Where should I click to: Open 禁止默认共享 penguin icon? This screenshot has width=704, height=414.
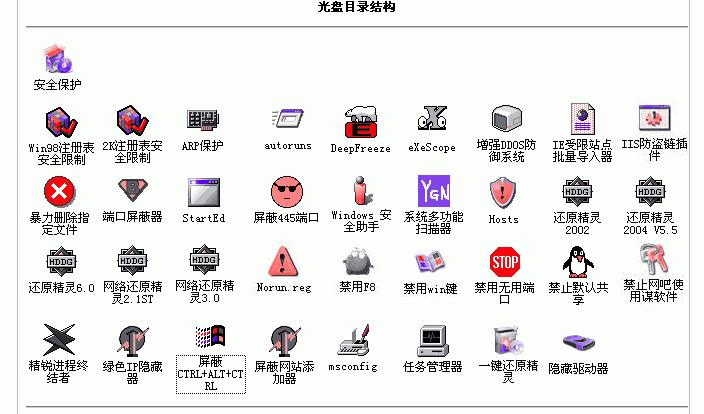pos(577,262)
